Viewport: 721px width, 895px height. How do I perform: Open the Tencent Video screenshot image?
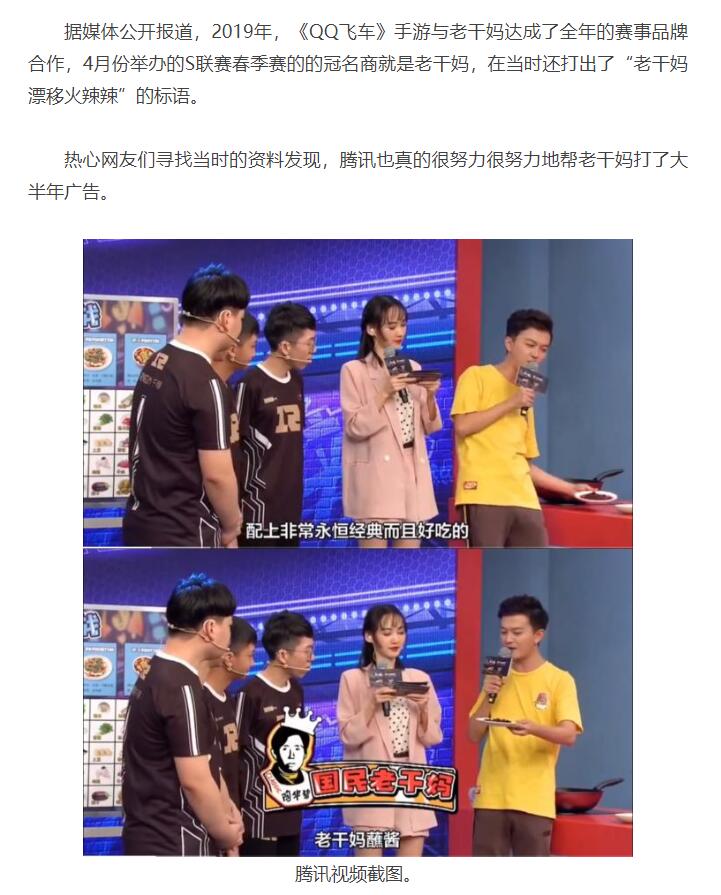point(357,546)
